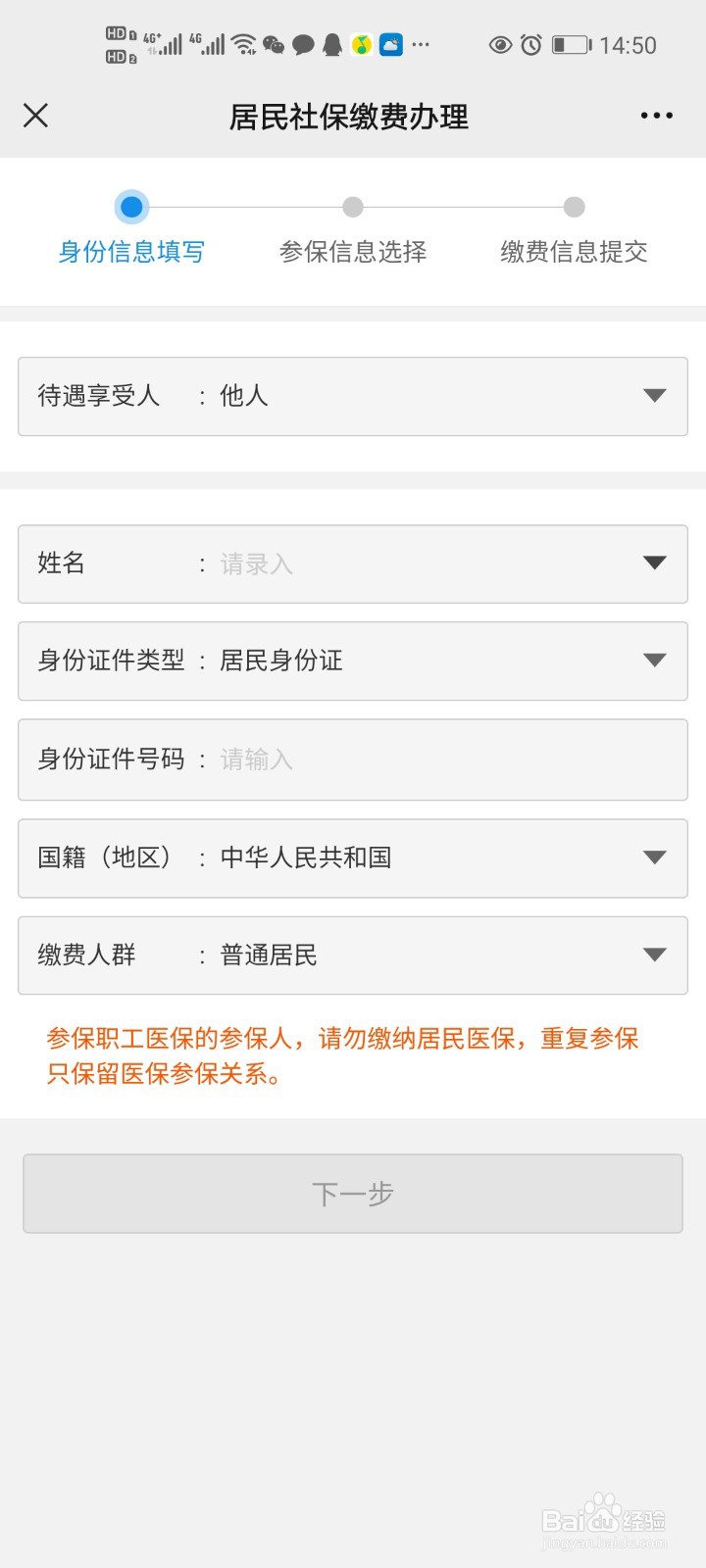Open the 身份证件类型 dropdown
This screenshot has width=706, height=1568.
[654, 661]
